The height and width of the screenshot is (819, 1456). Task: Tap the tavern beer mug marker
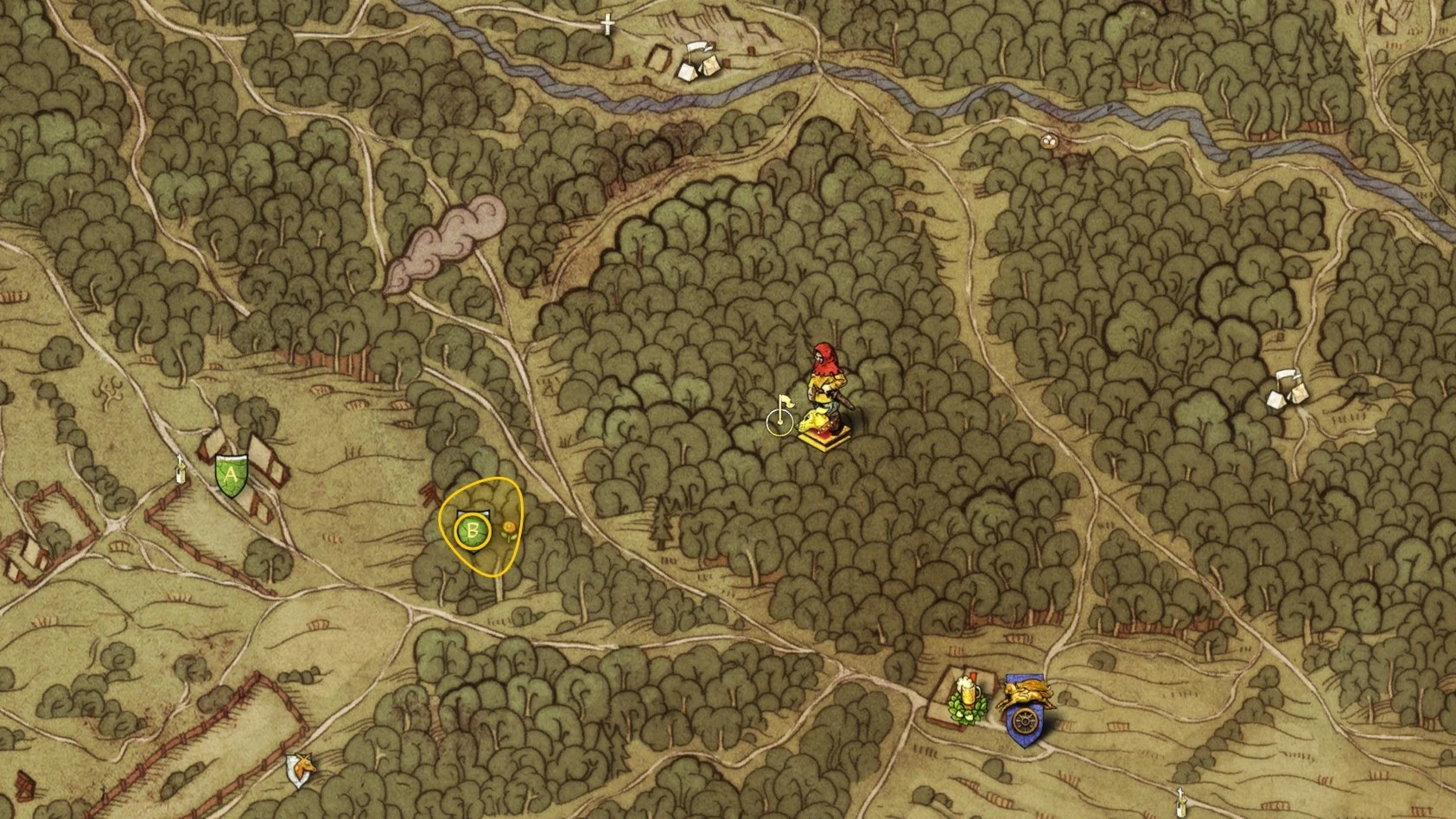point(967,697)
